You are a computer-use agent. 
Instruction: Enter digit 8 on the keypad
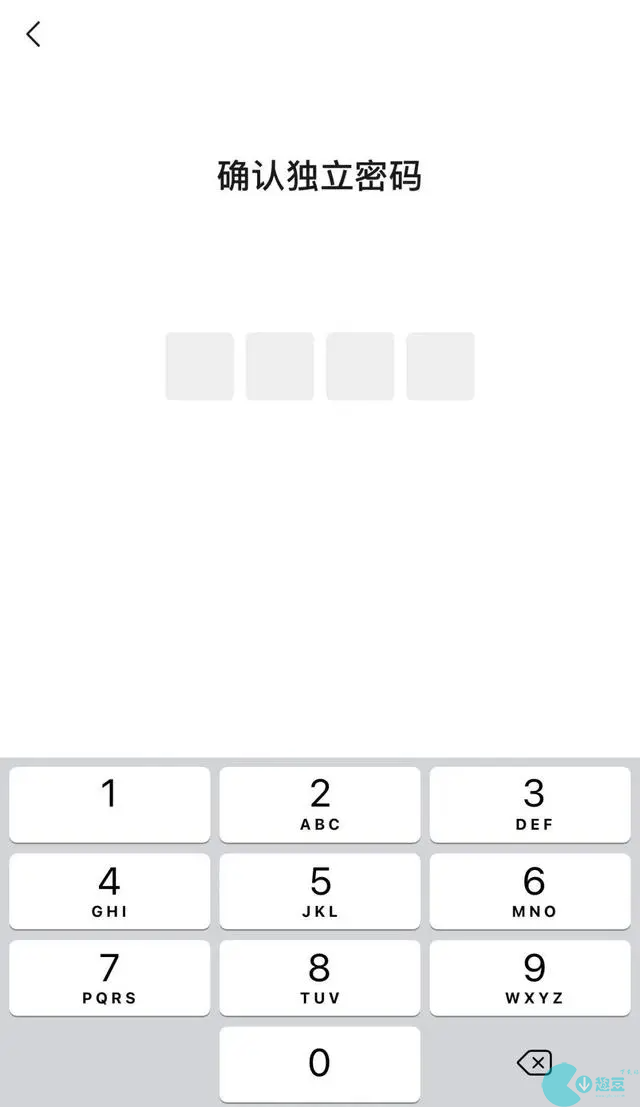320,978
